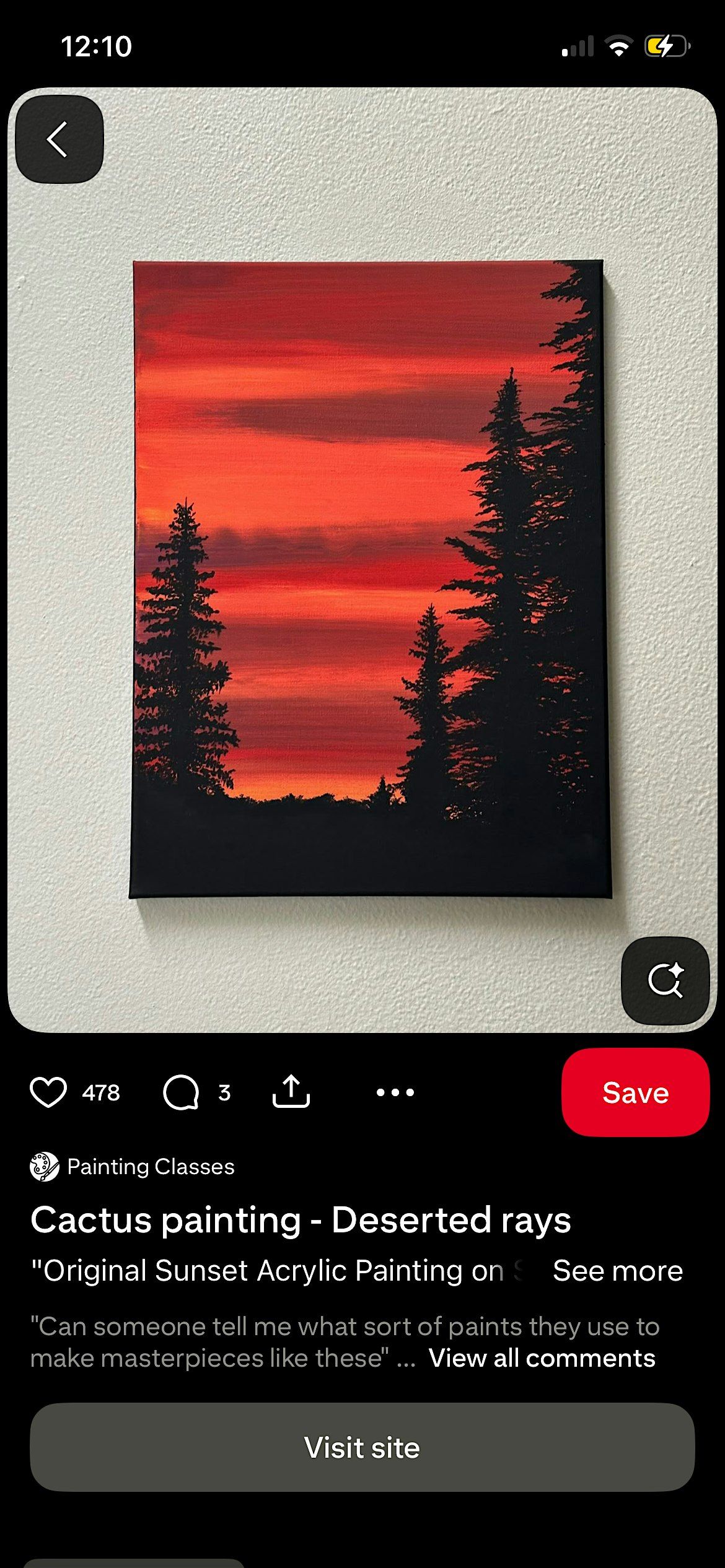Tap the Visit site button
The height and width of the screenshot is (1568, 725).
[362, 1447]
